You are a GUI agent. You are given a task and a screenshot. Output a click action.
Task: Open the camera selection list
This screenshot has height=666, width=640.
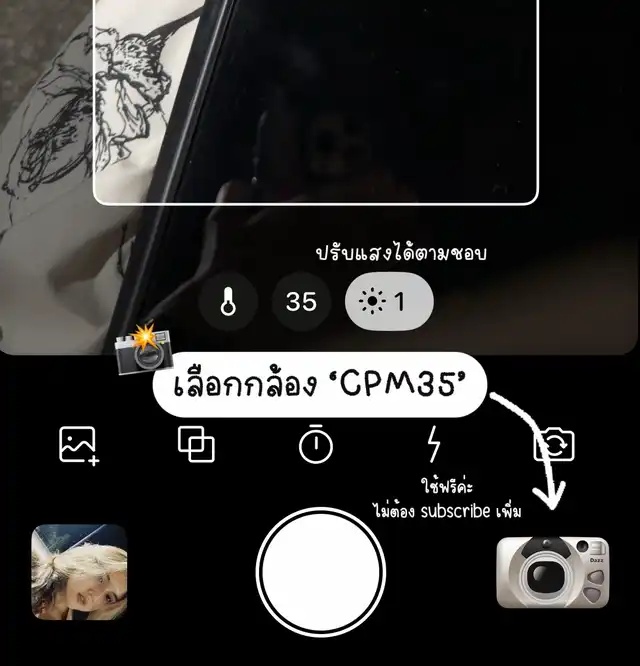553,573
